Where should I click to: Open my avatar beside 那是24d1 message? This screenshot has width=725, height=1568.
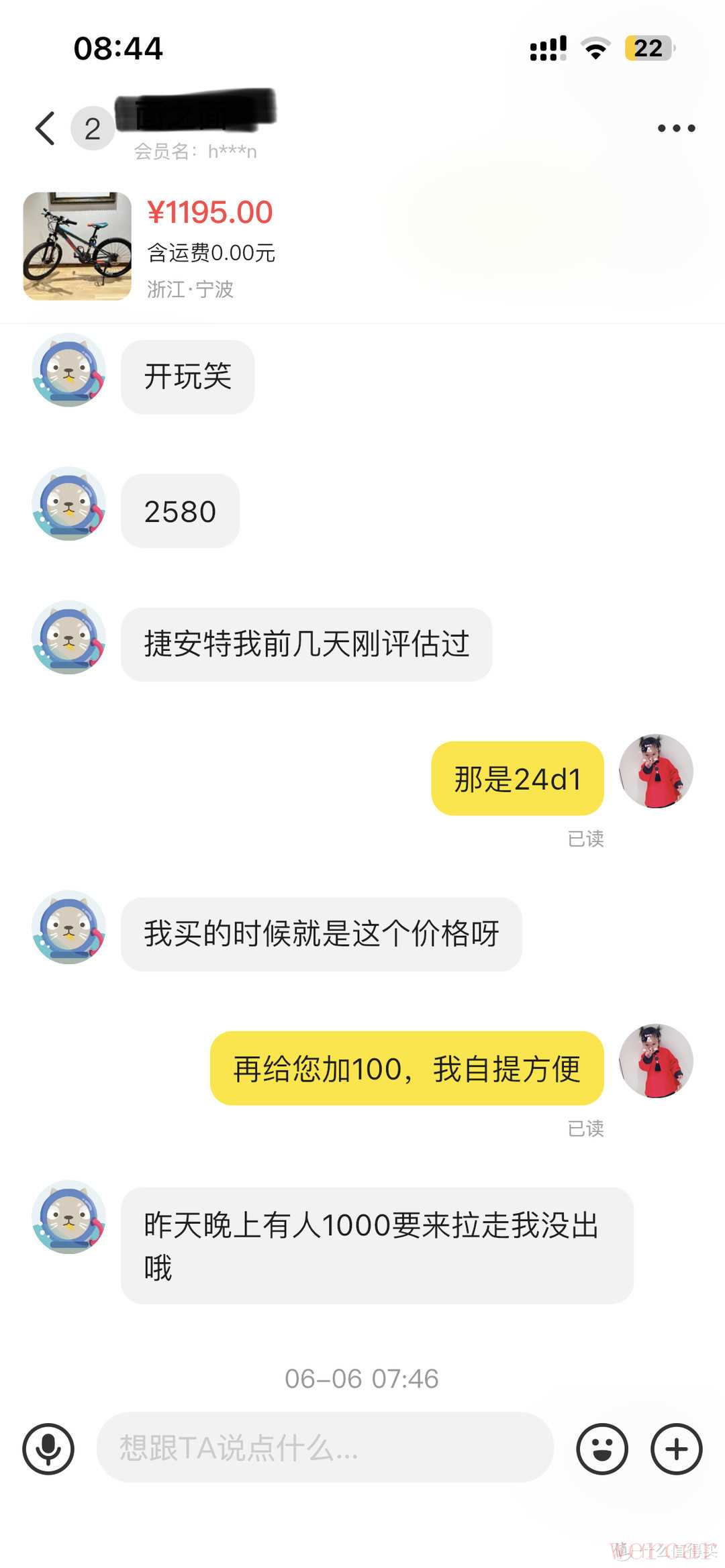coord(656,771)
